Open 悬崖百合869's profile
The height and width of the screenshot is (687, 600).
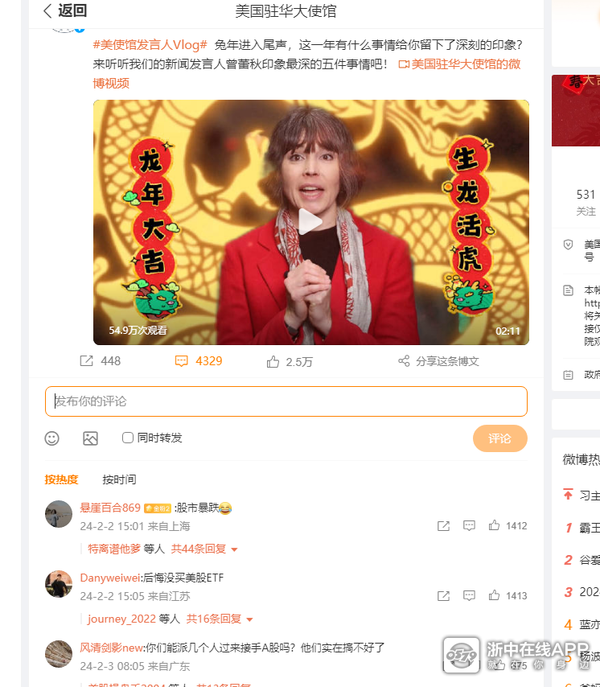coord(110,508)
